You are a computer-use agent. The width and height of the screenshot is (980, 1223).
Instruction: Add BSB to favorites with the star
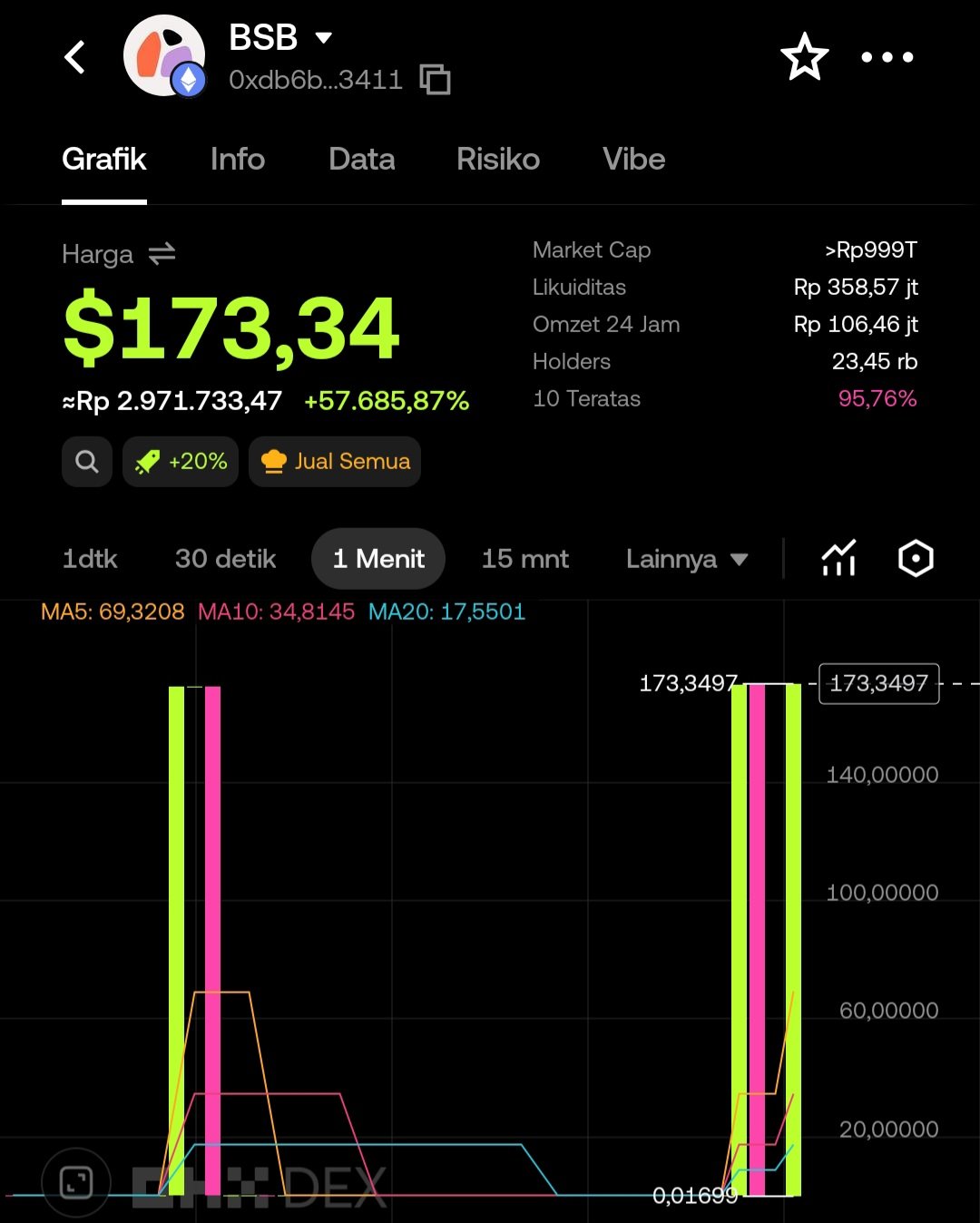[x=804, y=57]
